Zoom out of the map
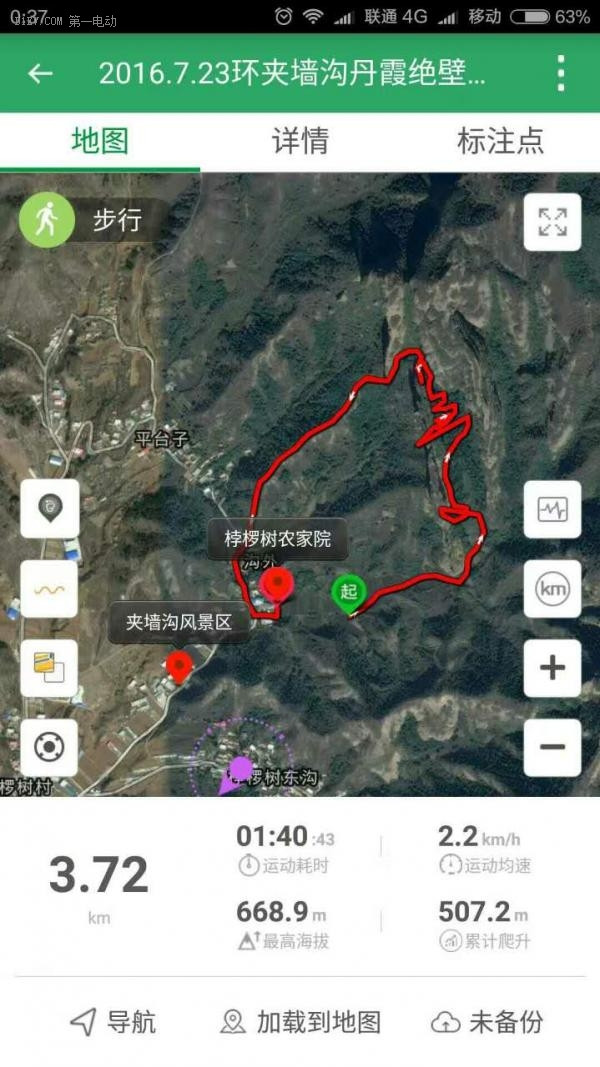This screenshot has height=1067, width=600. tap(552, 747)
